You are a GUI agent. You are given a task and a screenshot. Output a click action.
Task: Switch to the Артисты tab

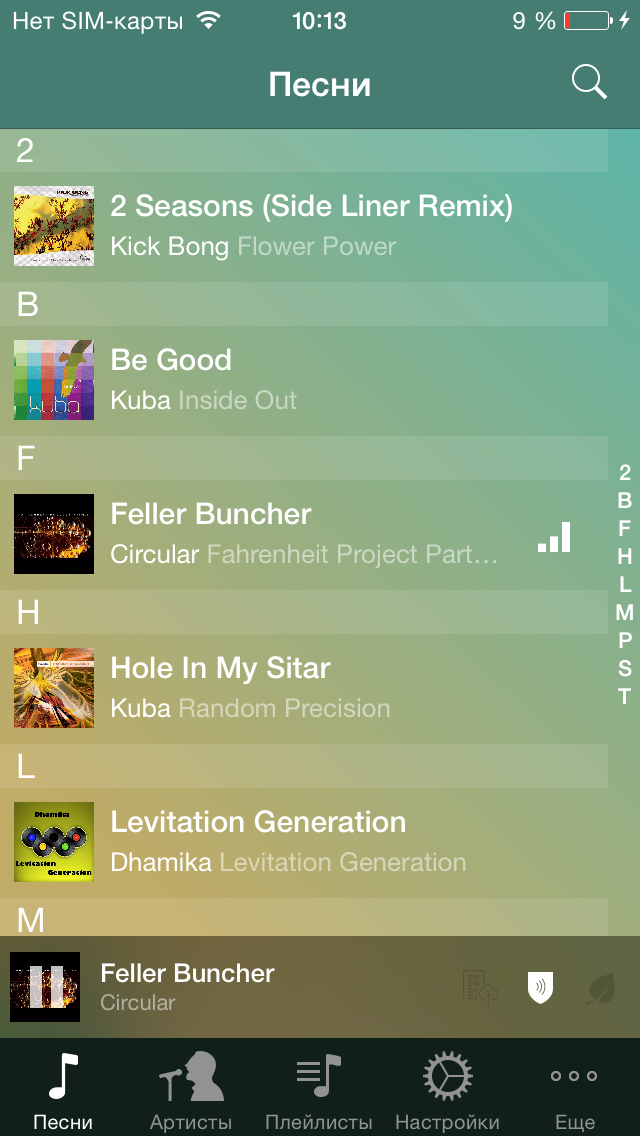click(191, 1088)
